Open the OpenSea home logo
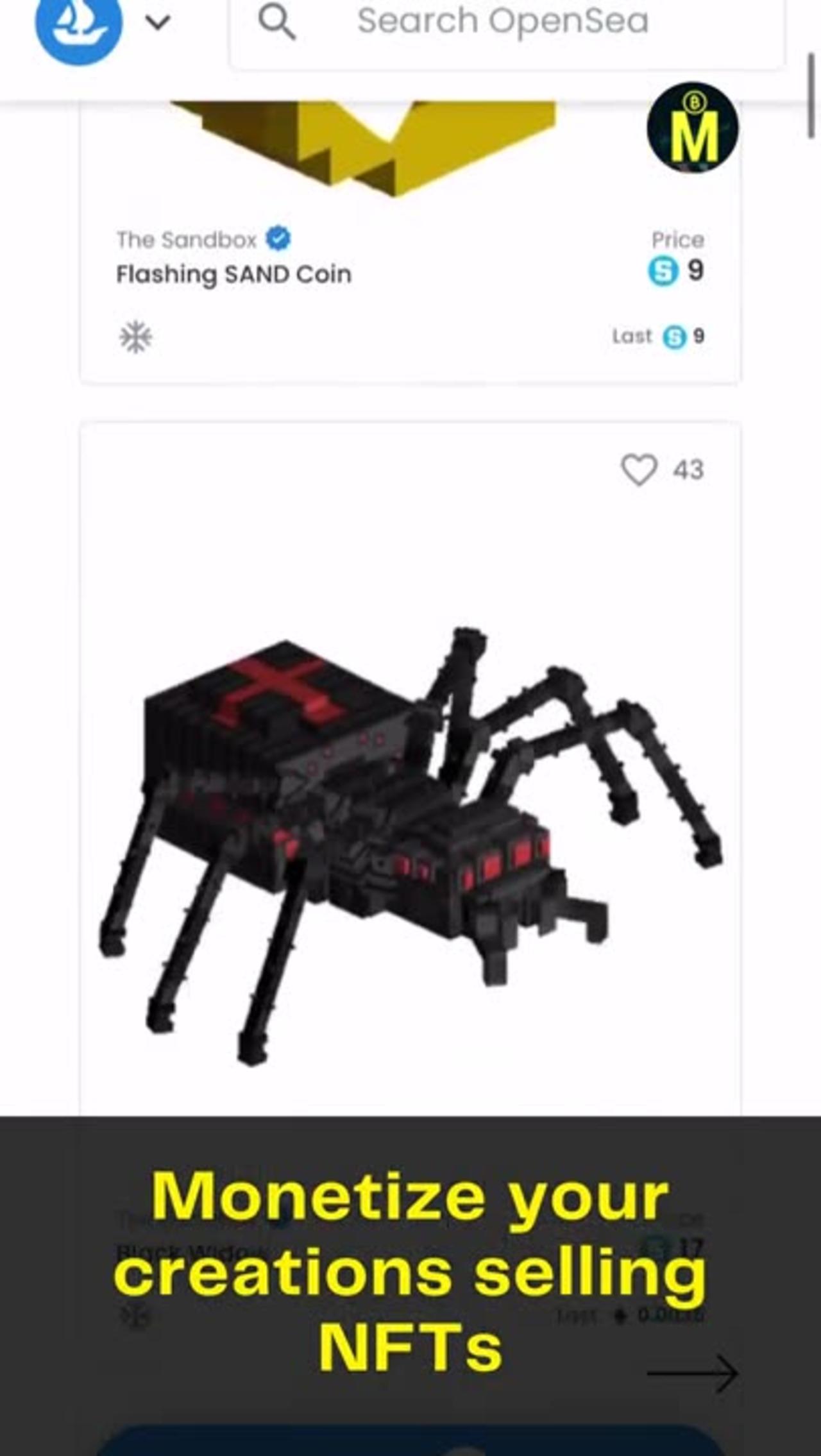 [78, 24]
